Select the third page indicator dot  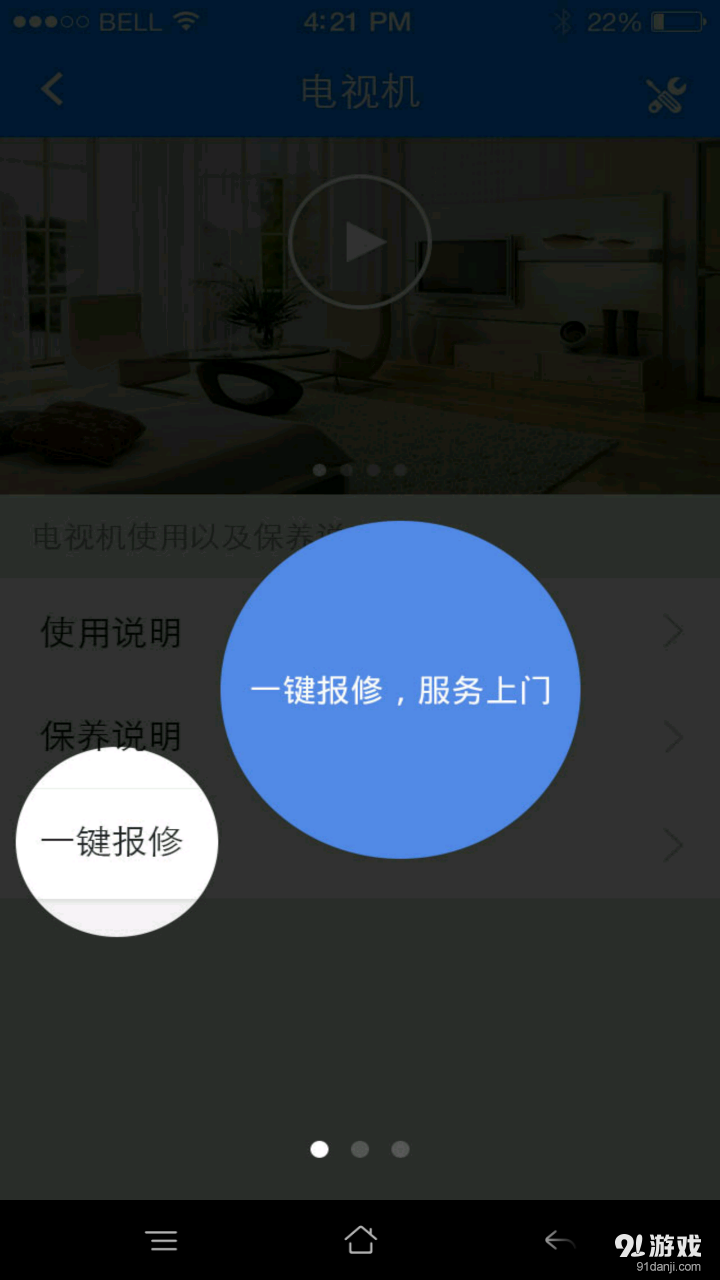point(400,1149)
